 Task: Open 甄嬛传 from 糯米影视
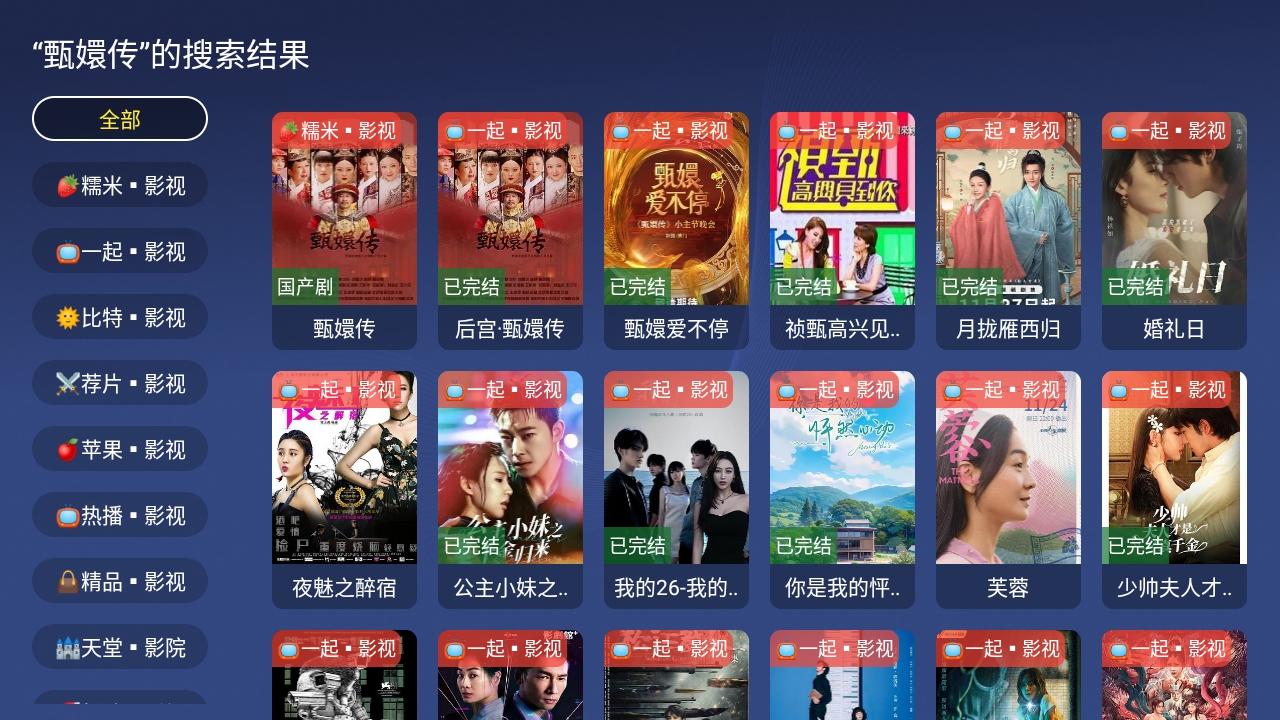(x=344, y=230)
